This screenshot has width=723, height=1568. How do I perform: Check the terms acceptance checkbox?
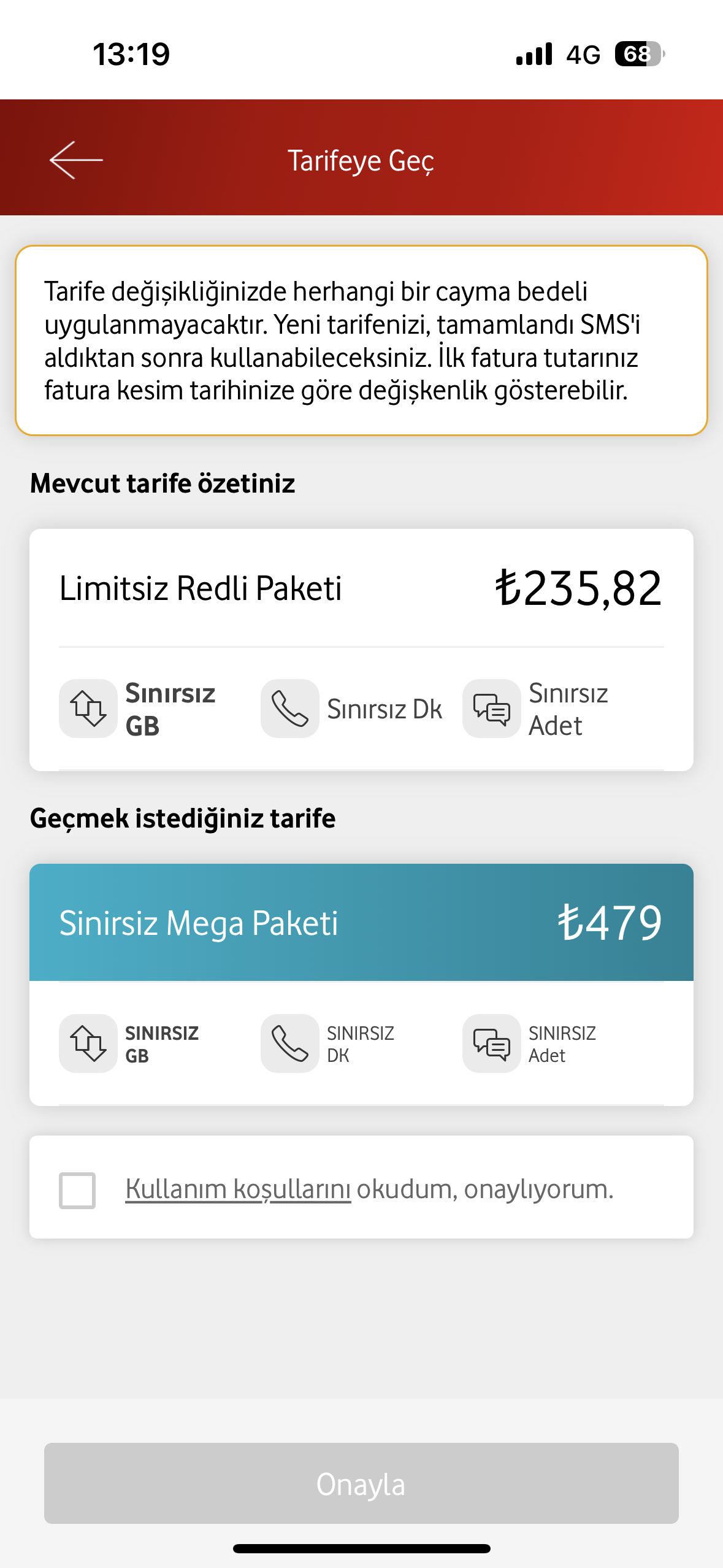77,1190
